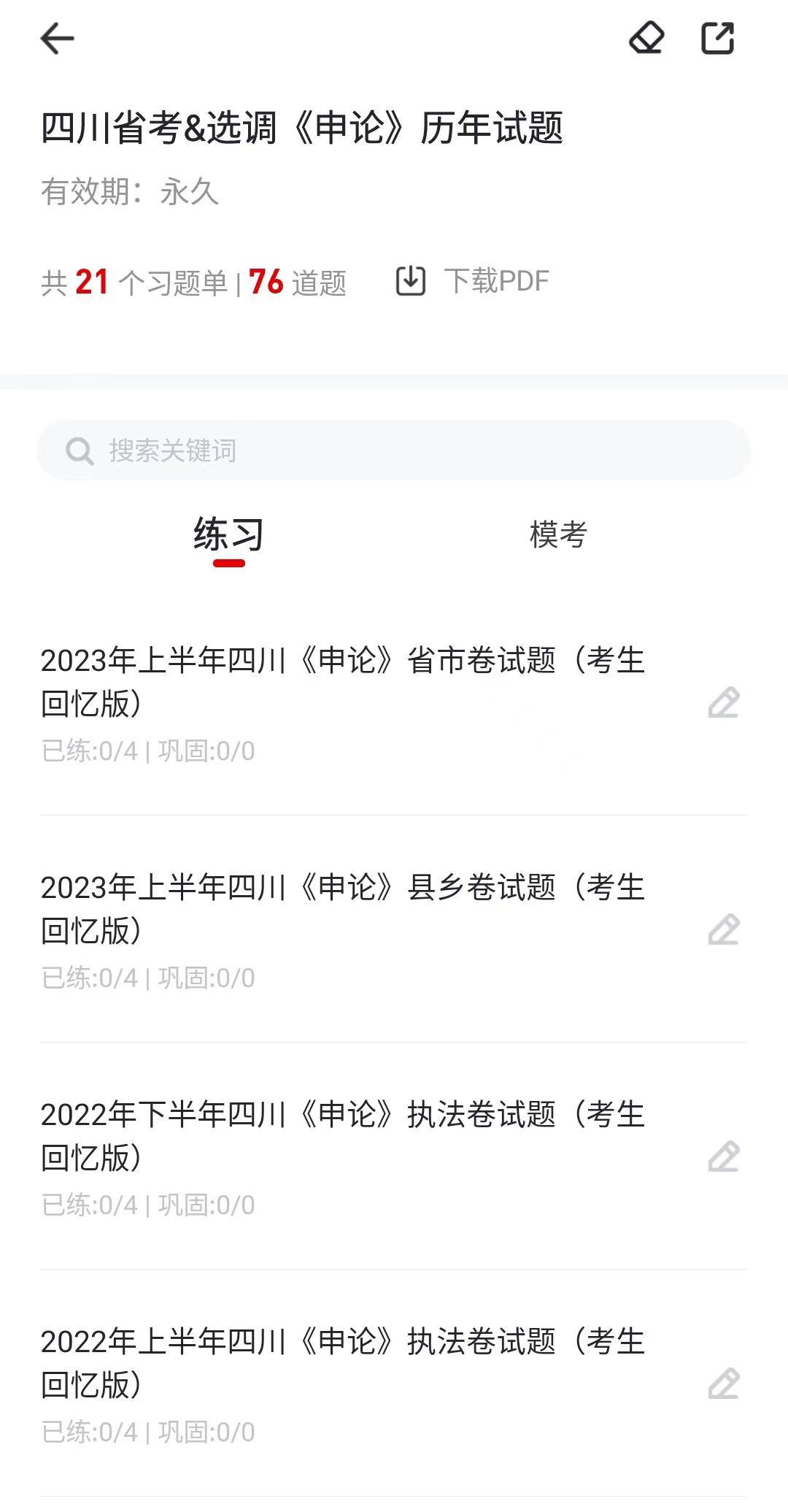The height and width of the screenshot is (1512, 788).
Task: Tap the pencil icon beside 2023省市卷试题
Action: pos(724,702)
